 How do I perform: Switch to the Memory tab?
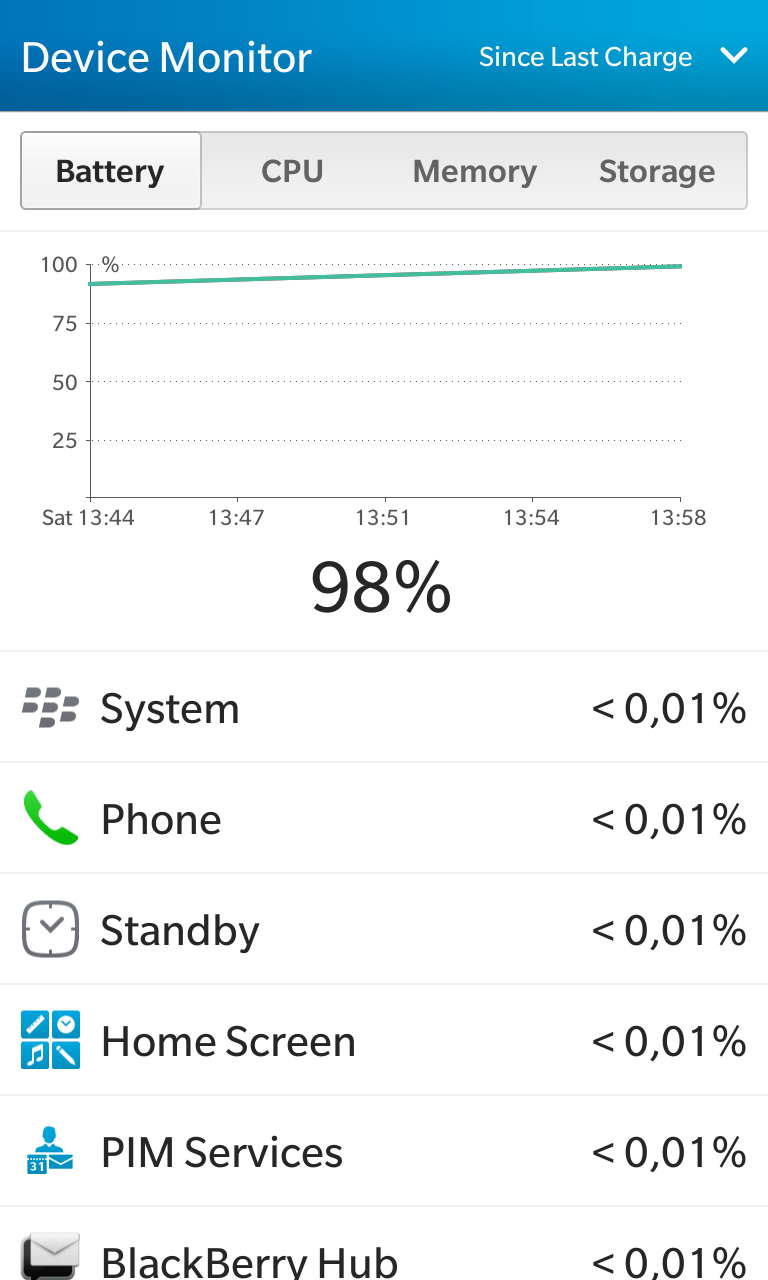point(474,171)
